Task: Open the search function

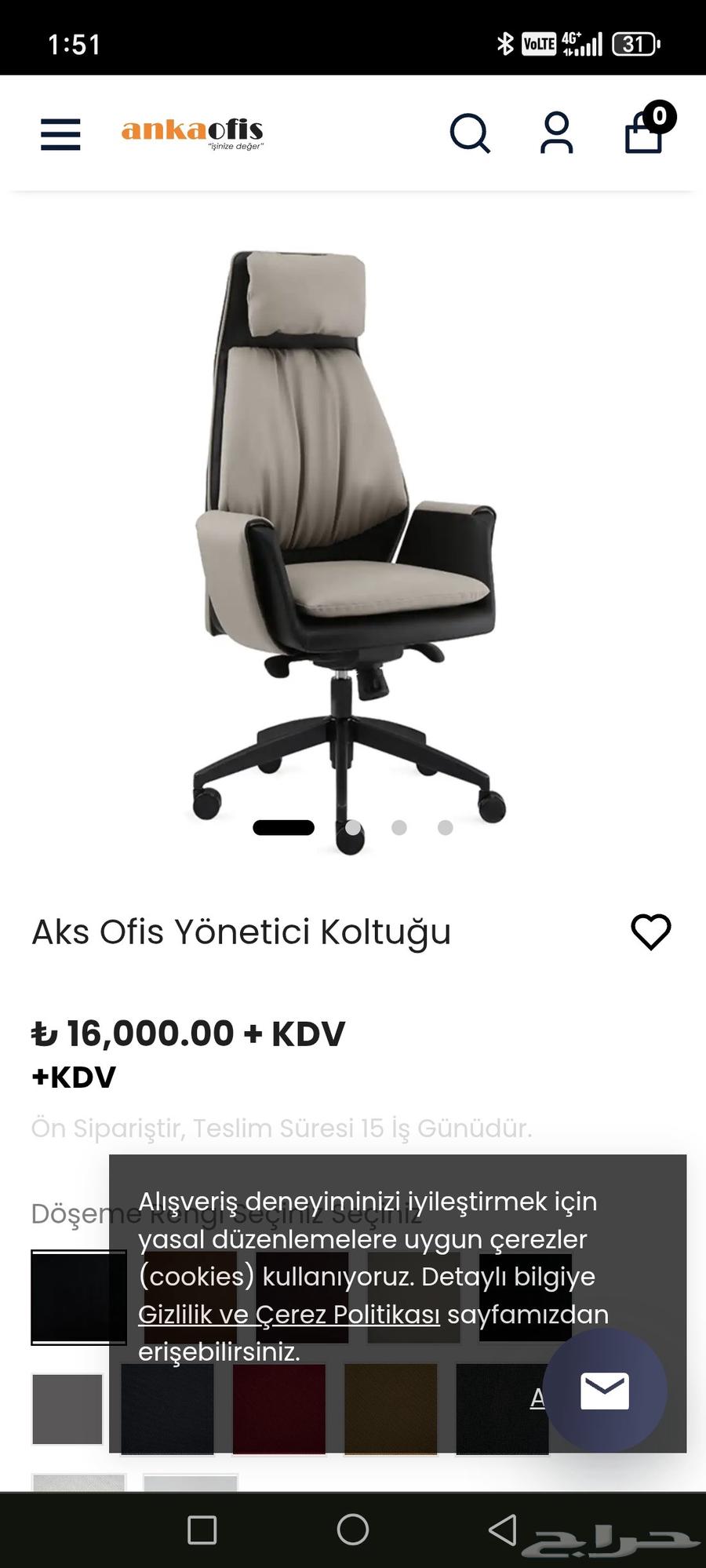Action: [471, 134]
